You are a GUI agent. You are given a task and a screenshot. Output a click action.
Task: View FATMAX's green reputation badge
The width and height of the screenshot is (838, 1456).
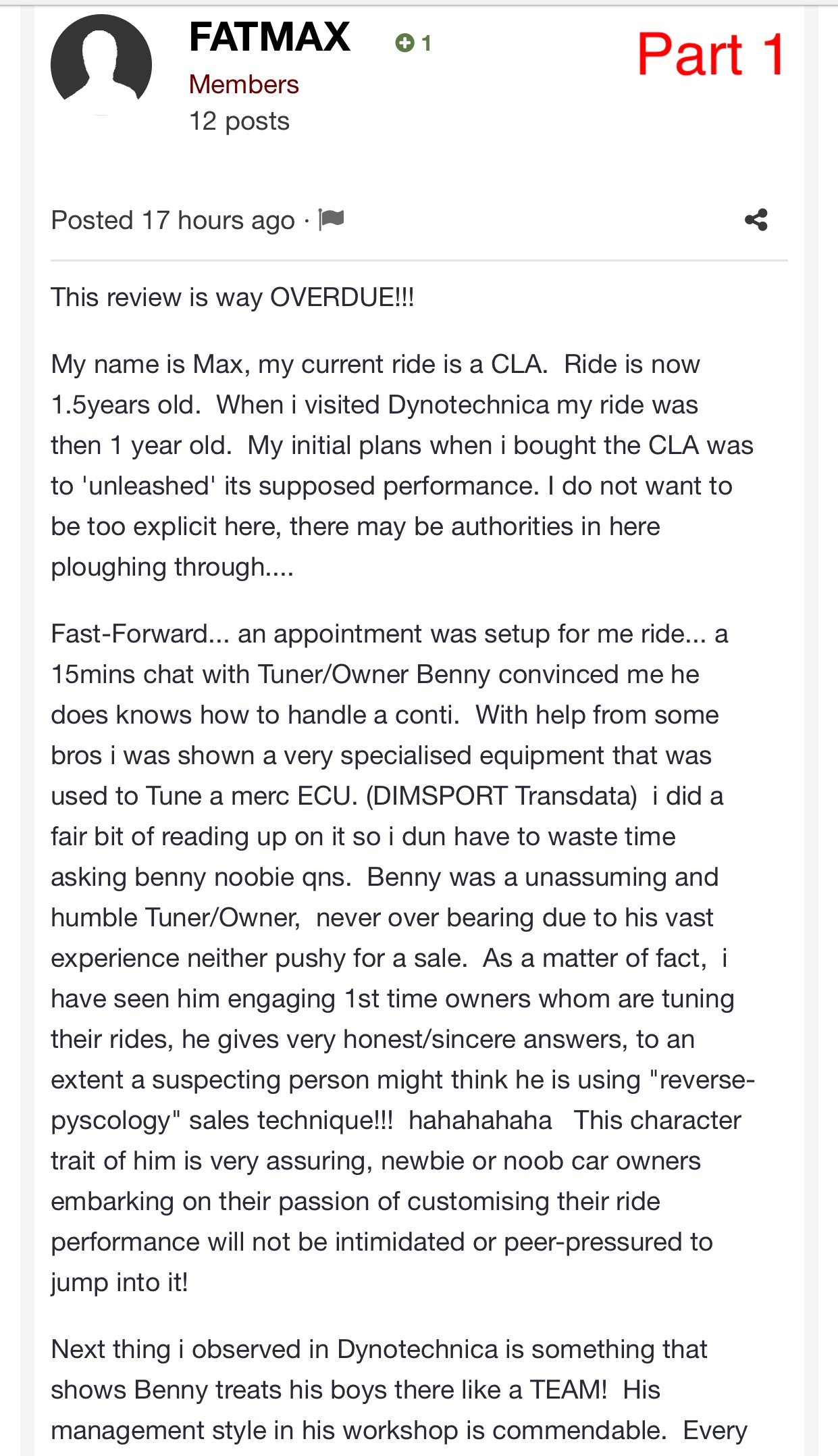point(413,43)
